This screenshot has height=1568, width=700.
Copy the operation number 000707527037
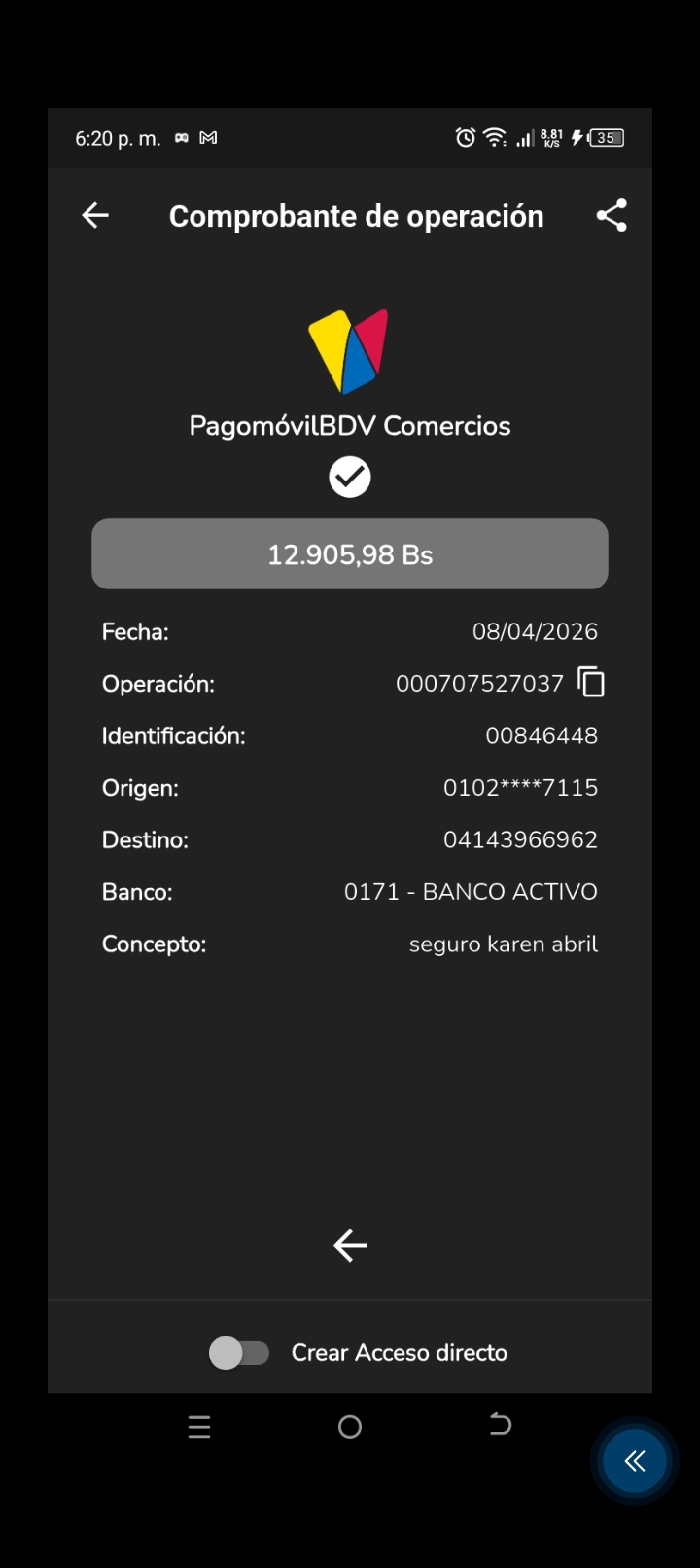591,683
